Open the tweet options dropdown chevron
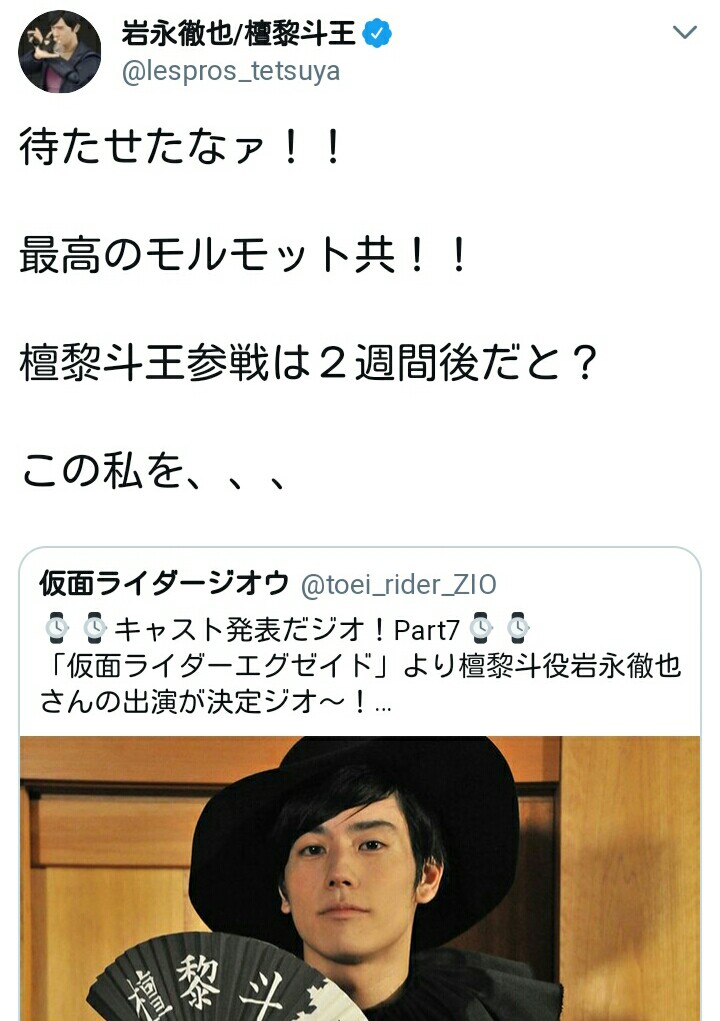This screenshot has height=1021, width=720. [685, 33]
